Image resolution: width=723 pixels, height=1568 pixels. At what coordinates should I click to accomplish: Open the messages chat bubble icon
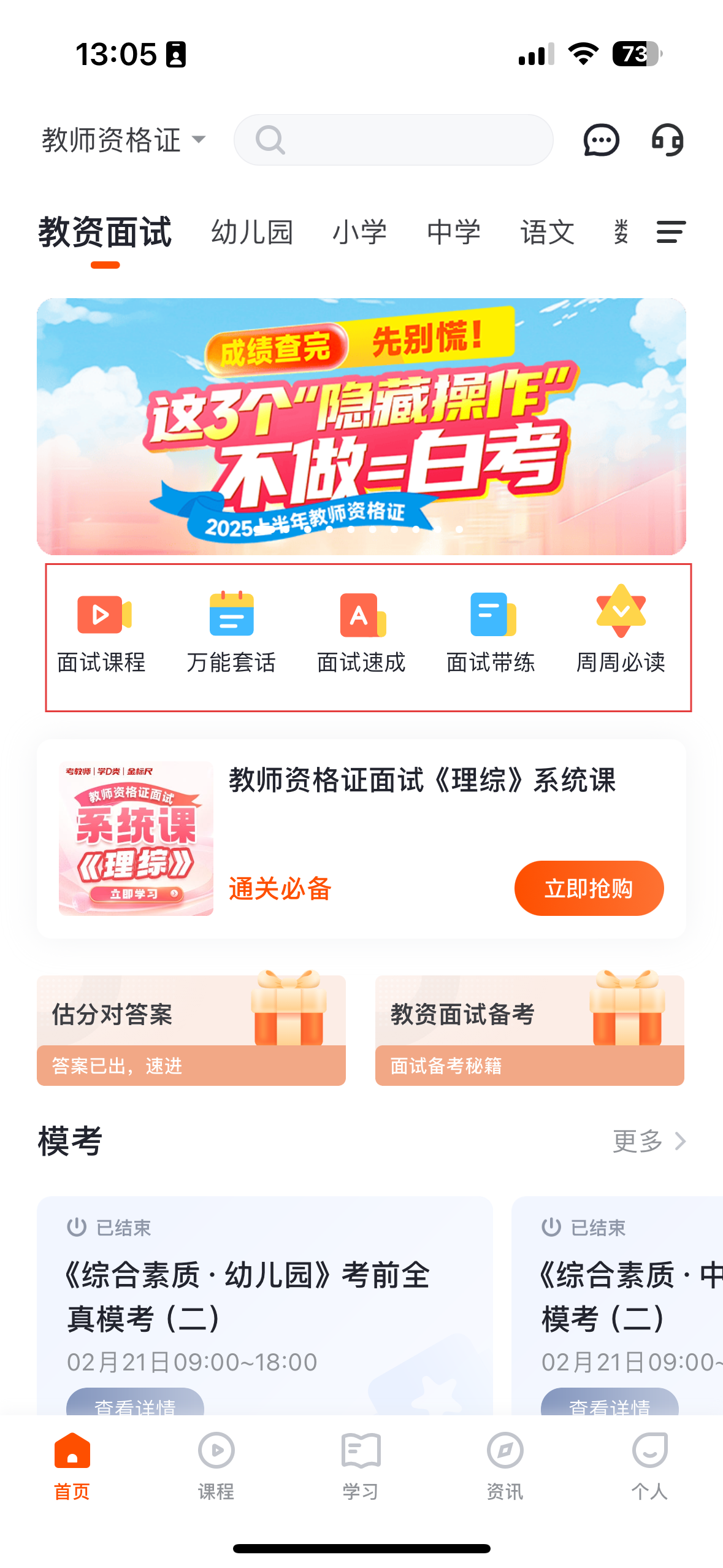pyautogui.click(x=601, y=140)
